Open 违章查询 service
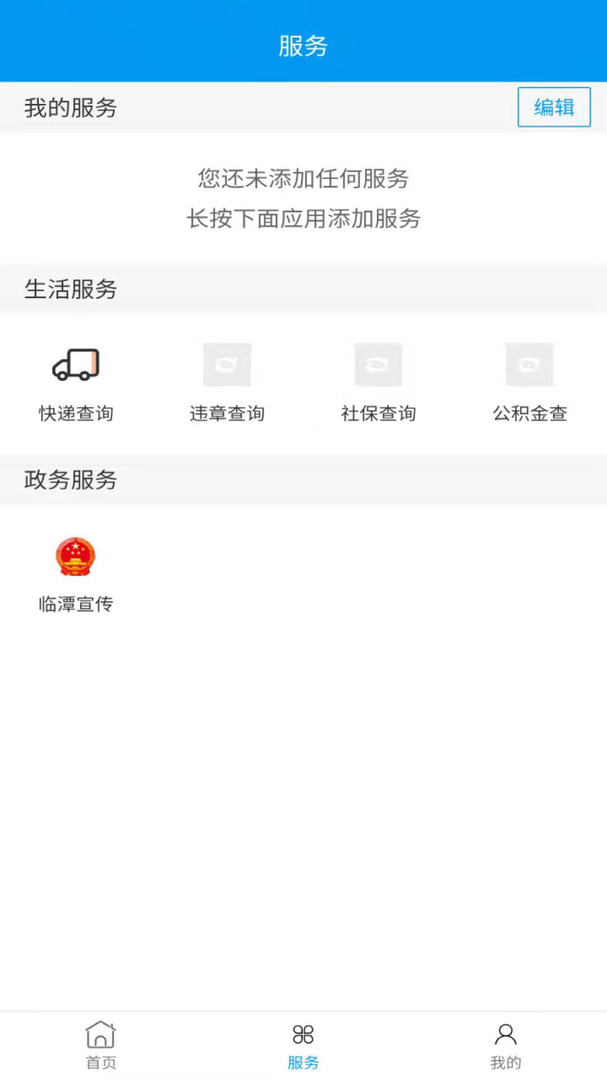 pyautogui.click(x=227, y=382)
